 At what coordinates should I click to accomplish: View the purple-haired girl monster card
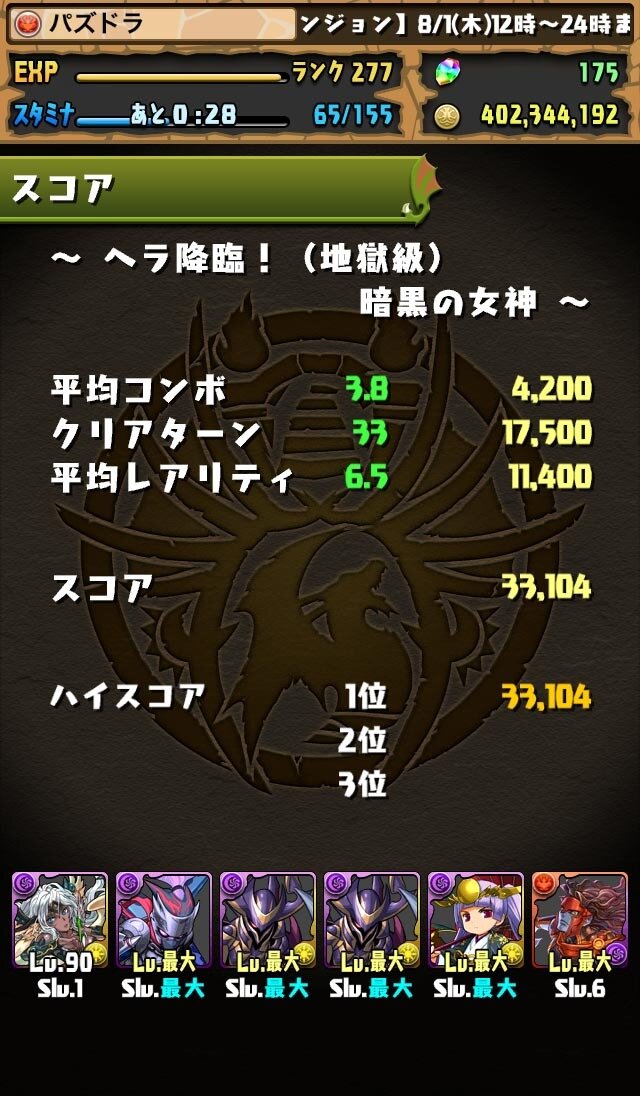point(475,918)
